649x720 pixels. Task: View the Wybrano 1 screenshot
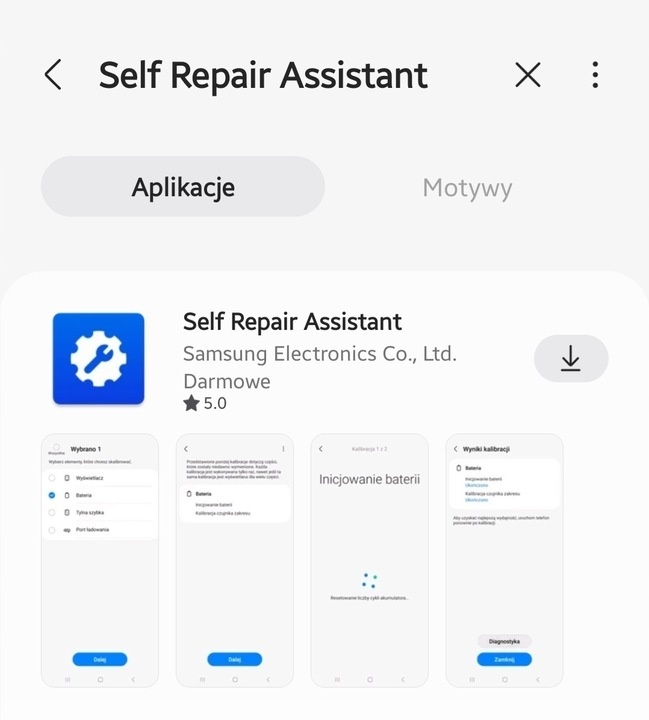(x=99, y=560)
